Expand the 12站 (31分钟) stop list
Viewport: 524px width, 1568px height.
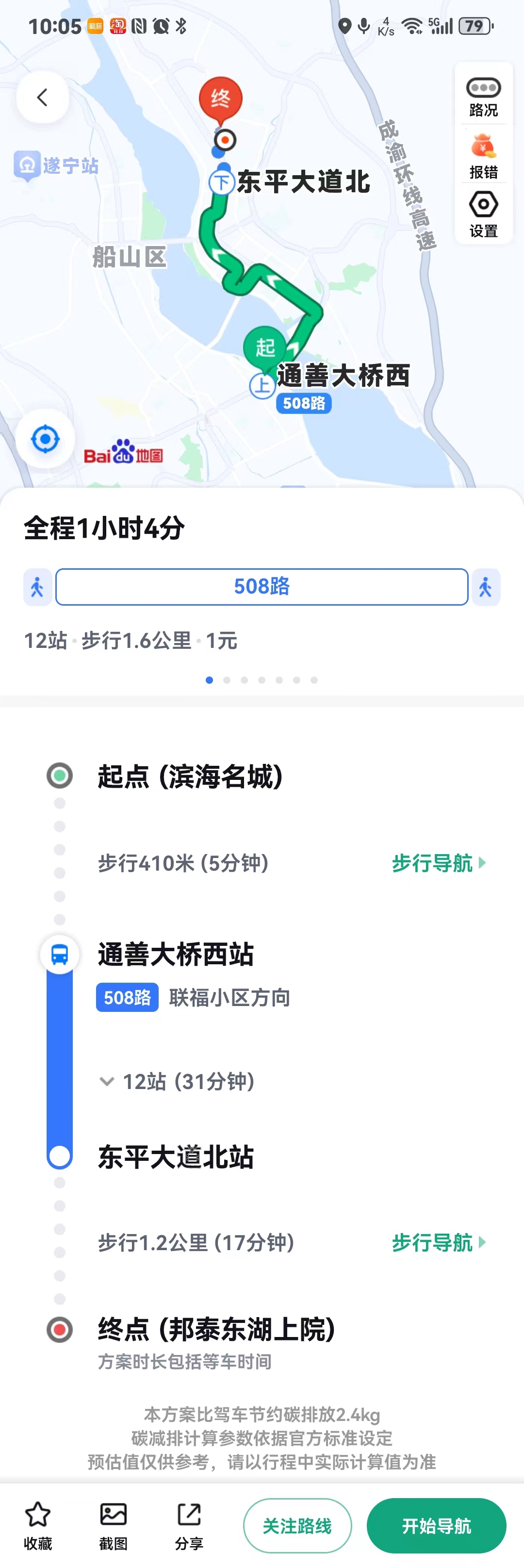coord(177,1082)
